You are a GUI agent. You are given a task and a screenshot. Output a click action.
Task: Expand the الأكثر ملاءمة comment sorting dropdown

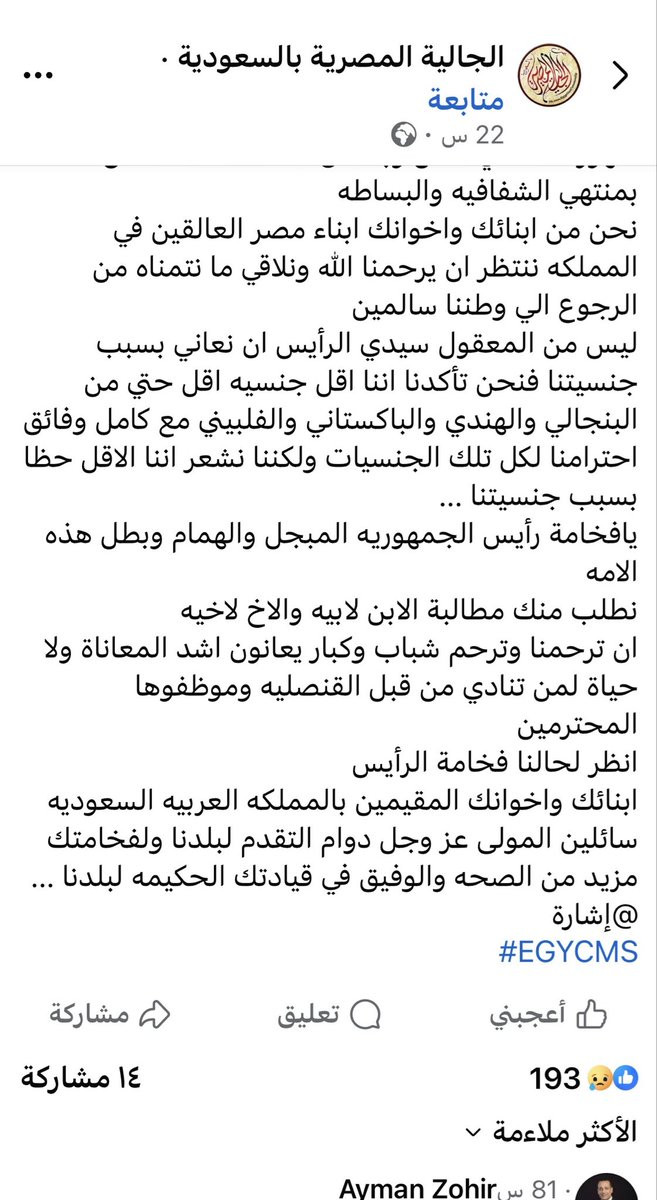[552, 1133]
